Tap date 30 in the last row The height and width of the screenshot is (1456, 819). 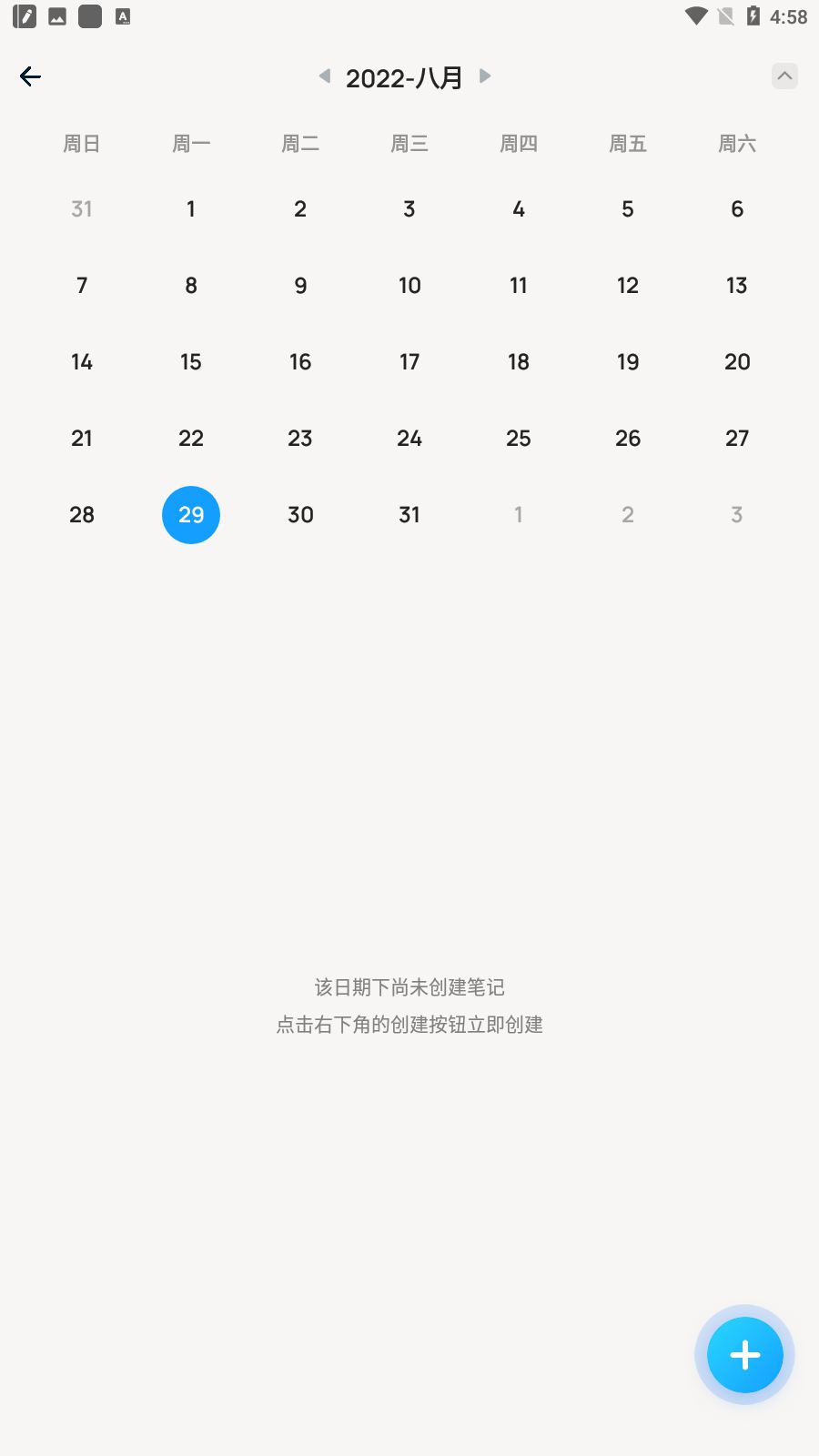(x=300, y=515)
